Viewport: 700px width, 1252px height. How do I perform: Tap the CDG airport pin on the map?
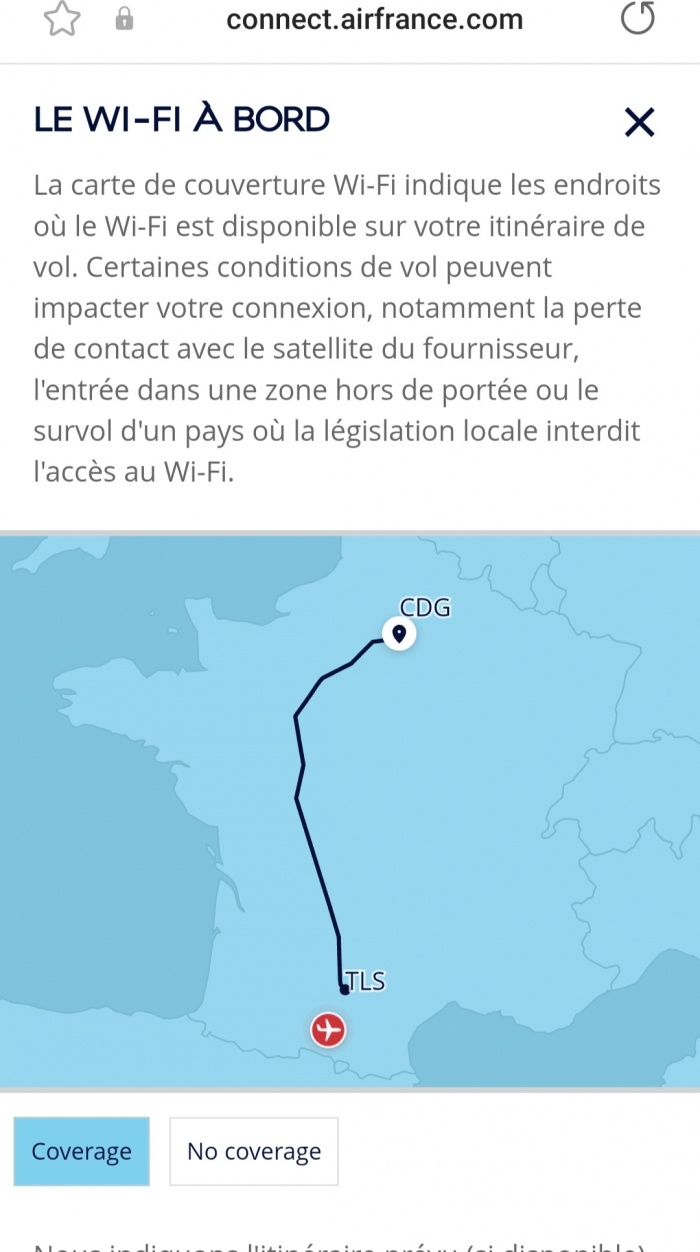tap(399, 633)
